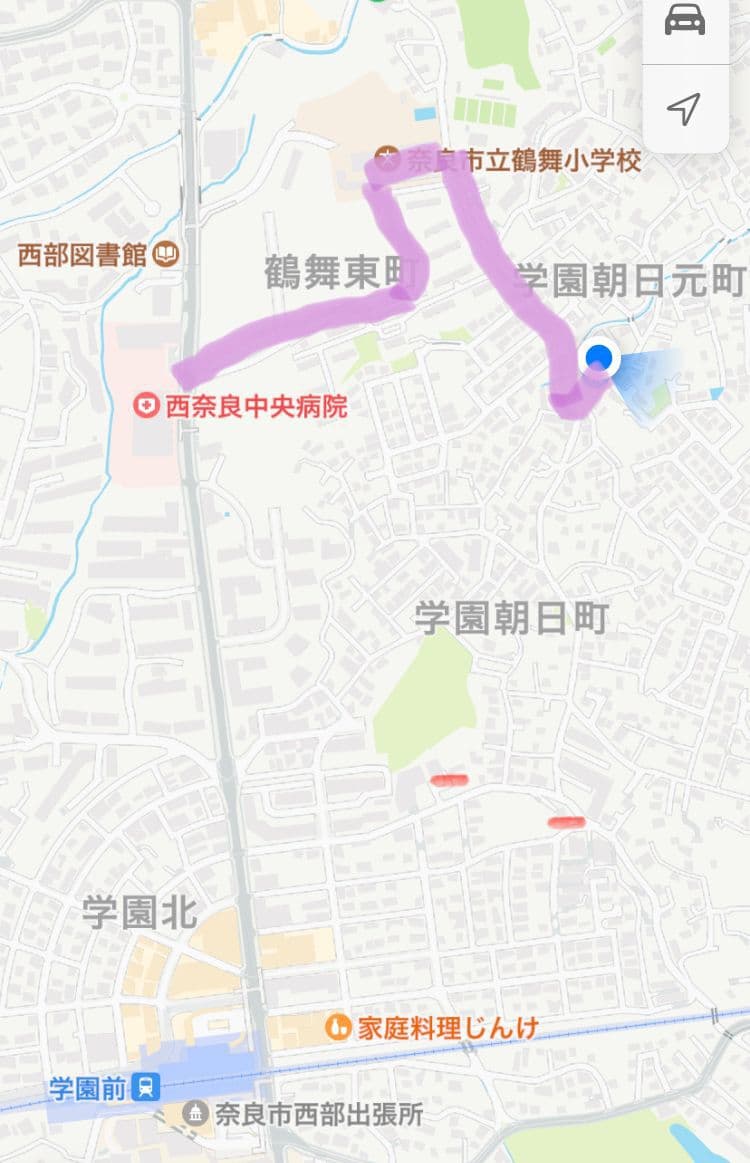Open the 西奈良中央病院 hospital pin
The width and height of the screenshot is (750, 1163).
148,407
